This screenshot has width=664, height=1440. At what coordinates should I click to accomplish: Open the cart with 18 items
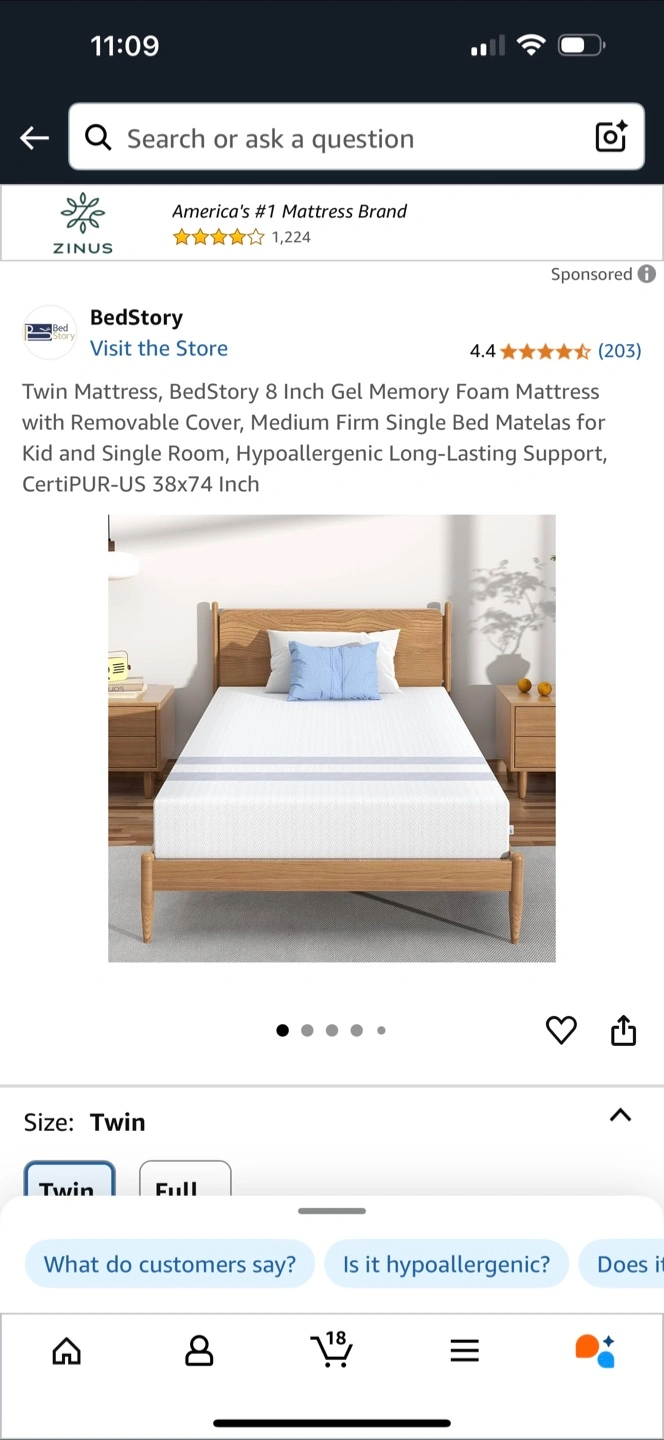332,1349
